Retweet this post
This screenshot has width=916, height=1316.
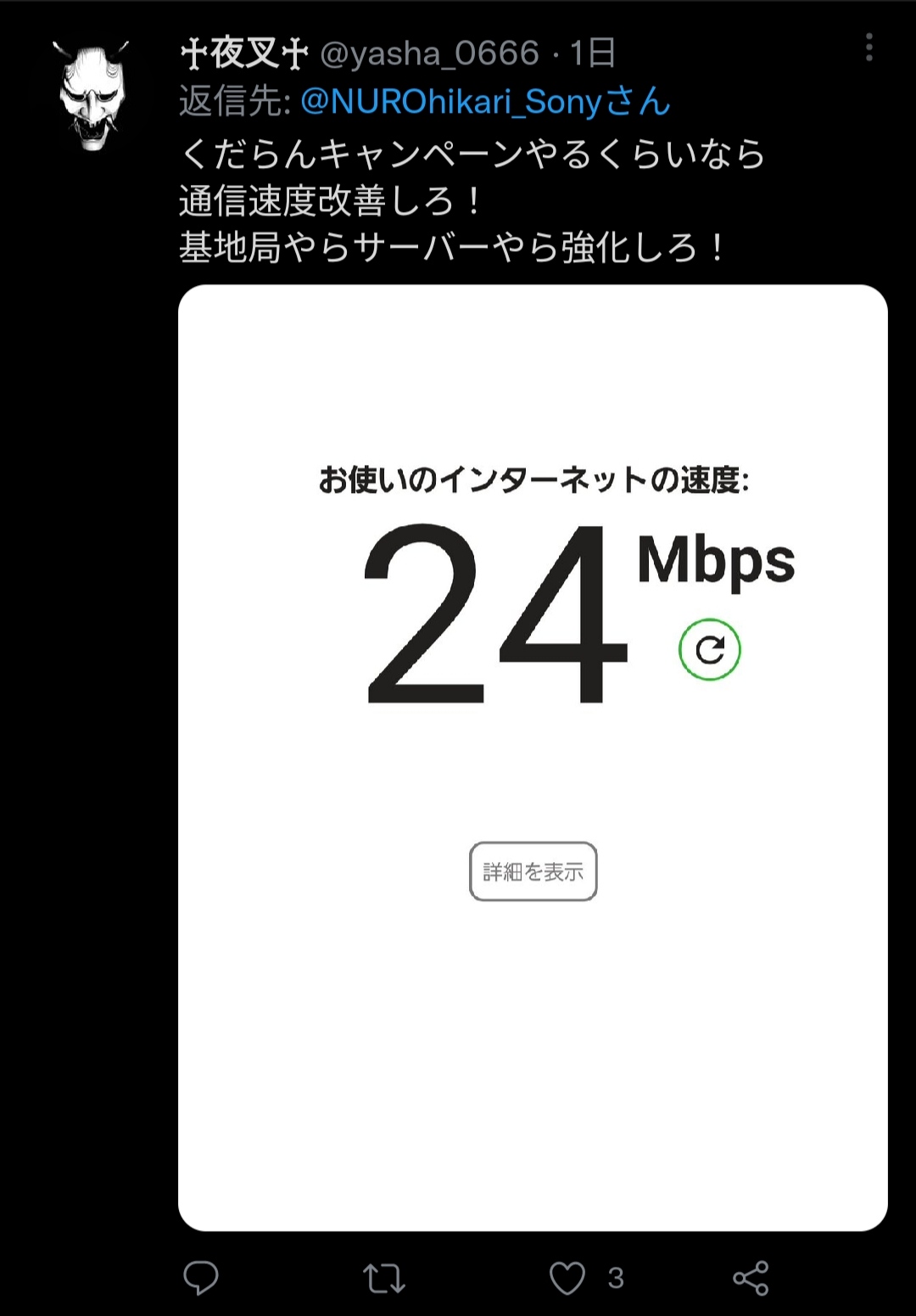coord(383,1278)
